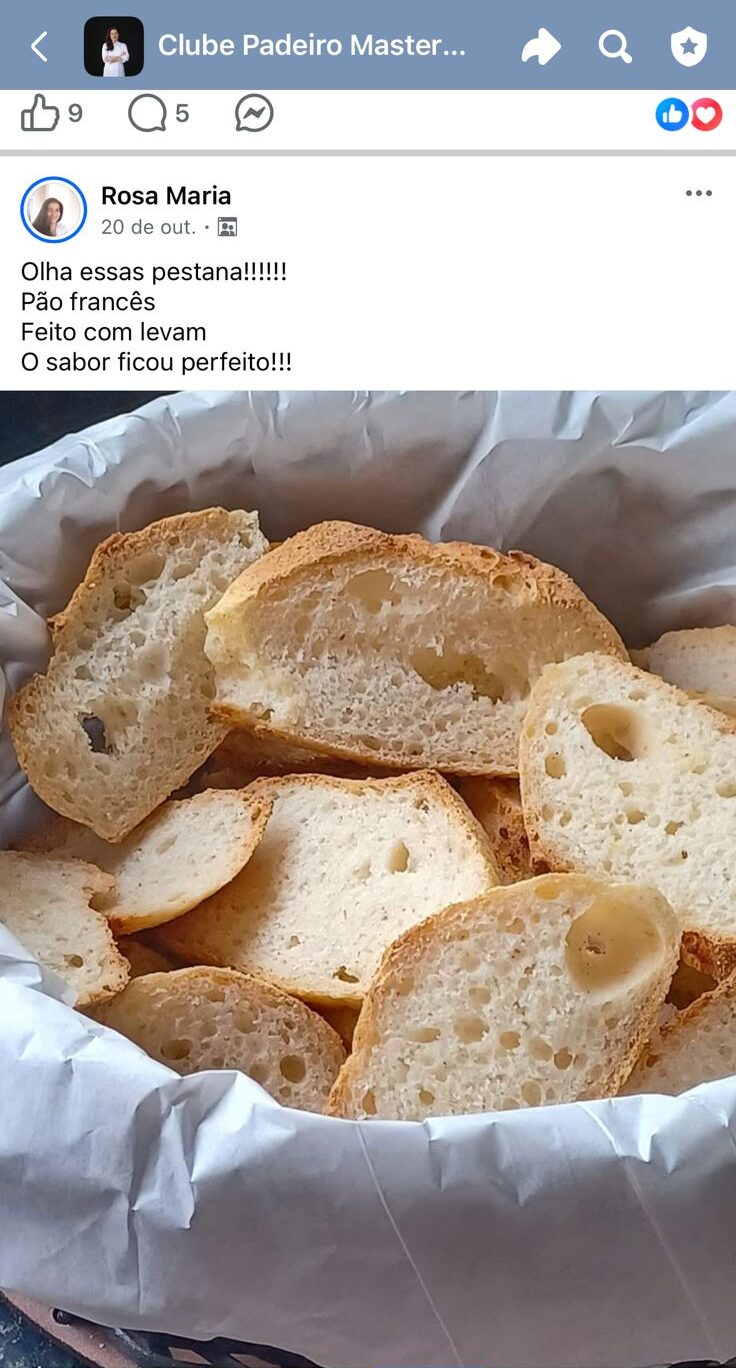
Task: Search within the group
Action: (615, 46)
